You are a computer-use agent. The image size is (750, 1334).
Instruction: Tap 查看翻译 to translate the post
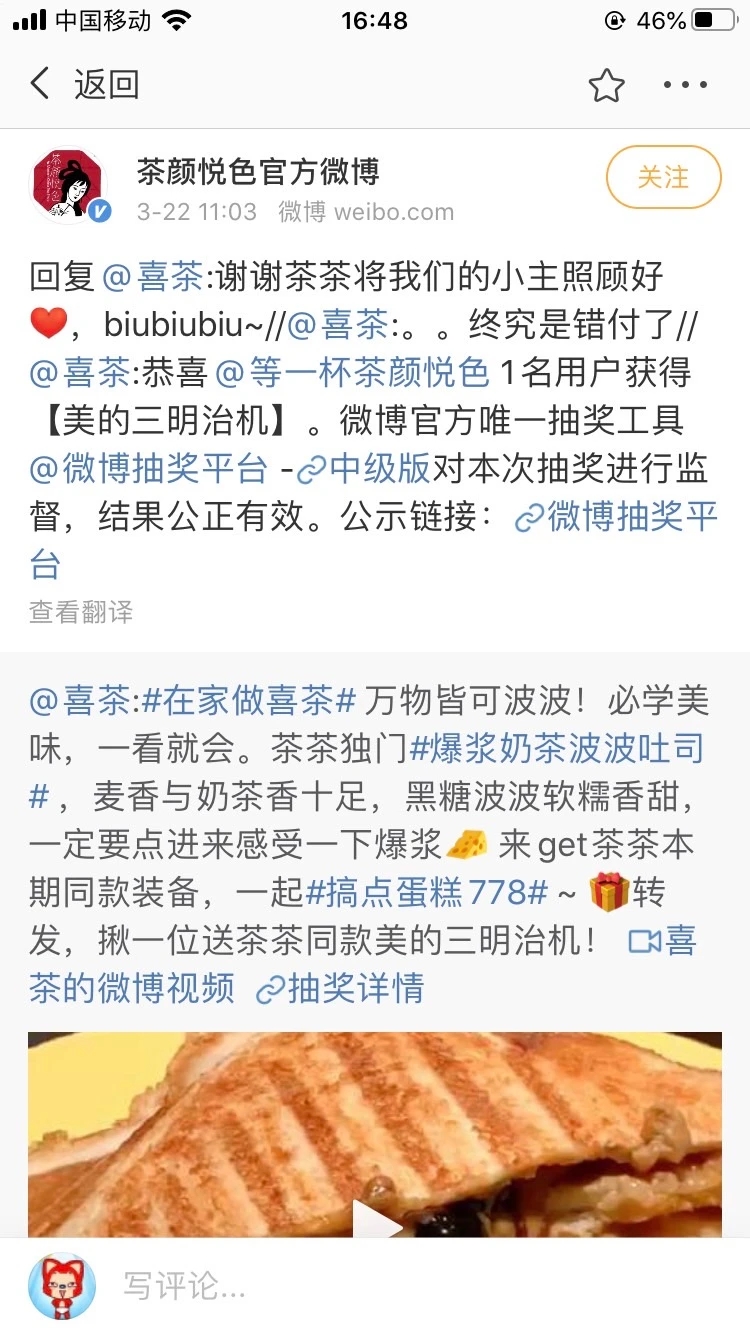(x=81, y=612)
